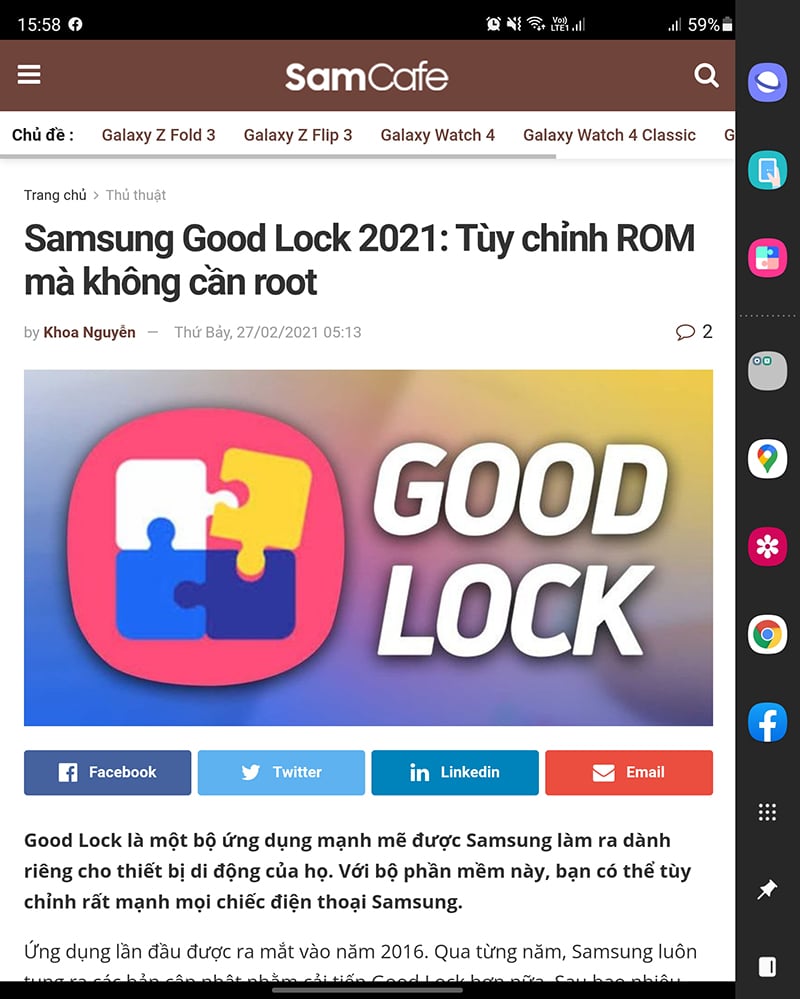Open all apps grid in edge panel

(x=767, y=812)
